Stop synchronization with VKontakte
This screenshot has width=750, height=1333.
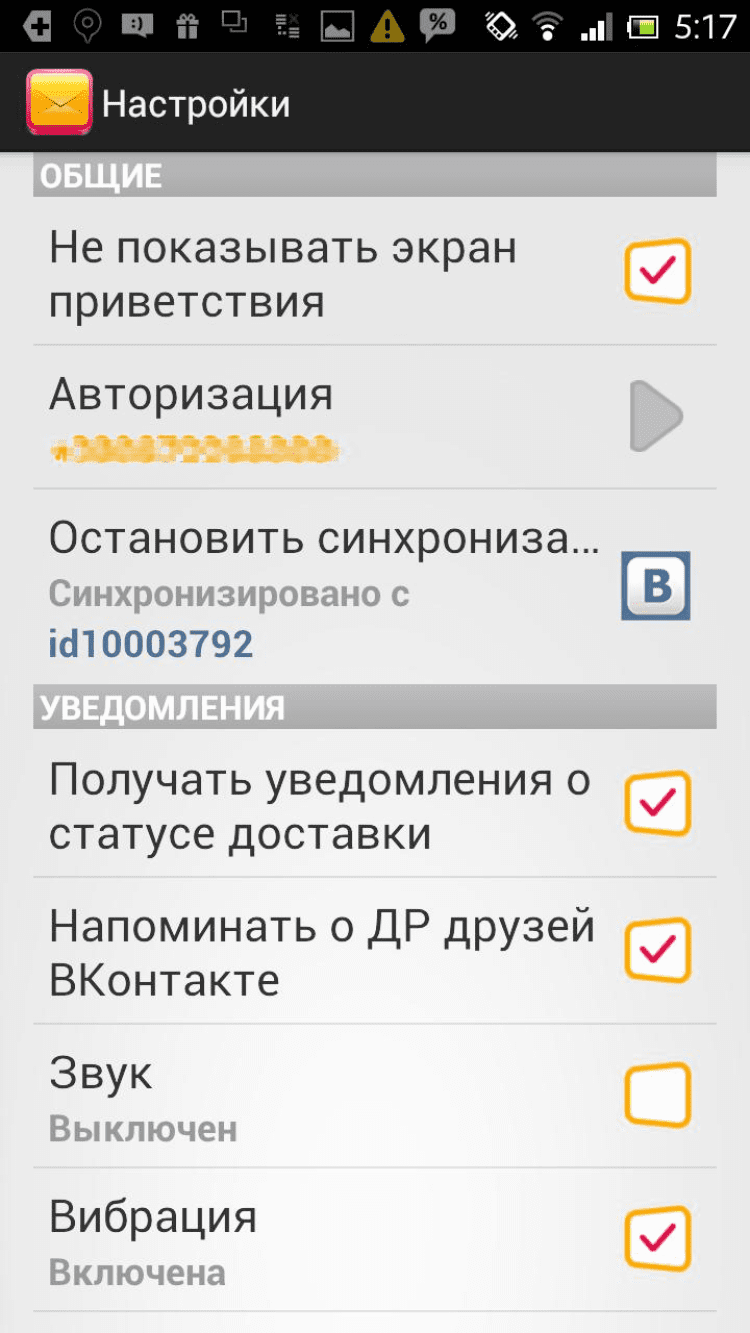pyautogui.click(x=374, y=585)
